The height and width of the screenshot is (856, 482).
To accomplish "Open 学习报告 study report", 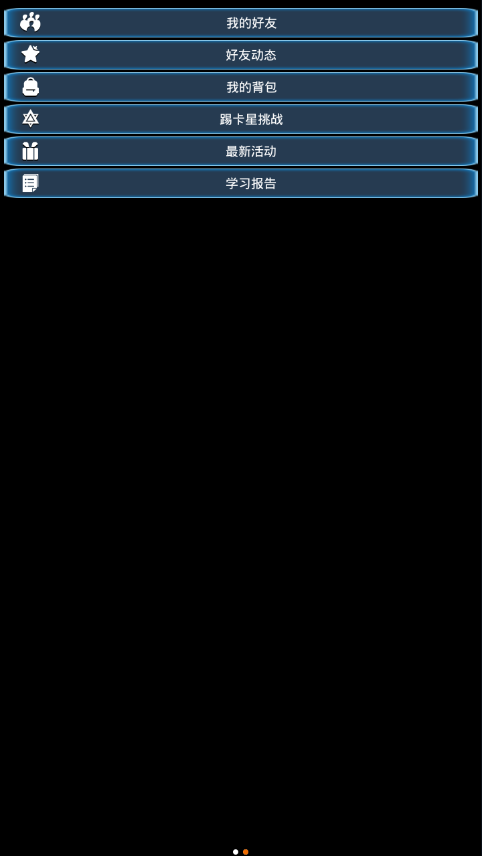I will 241,183.
